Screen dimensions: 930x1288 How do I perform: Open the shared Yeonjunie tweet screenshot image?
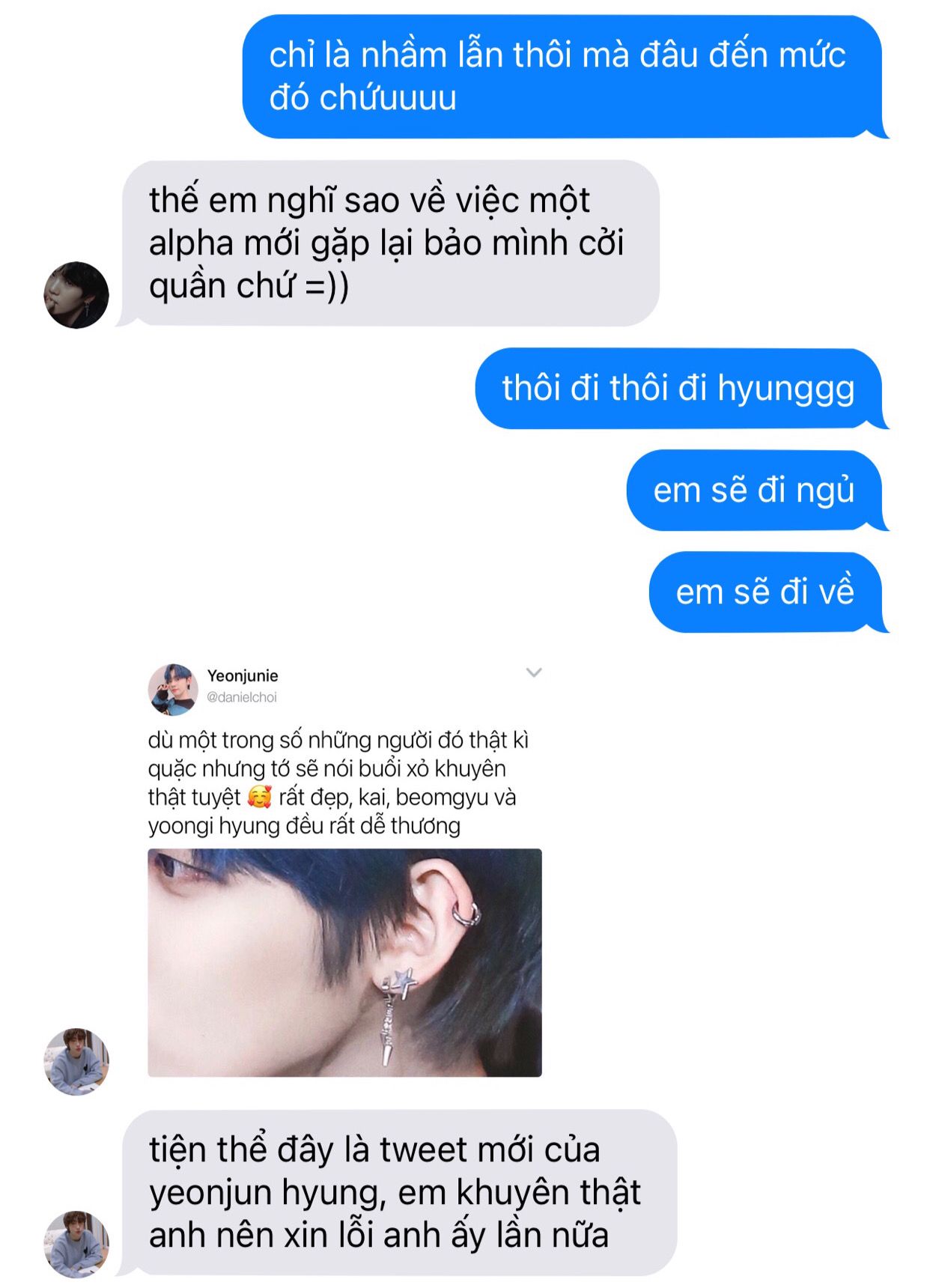(344, 869)
